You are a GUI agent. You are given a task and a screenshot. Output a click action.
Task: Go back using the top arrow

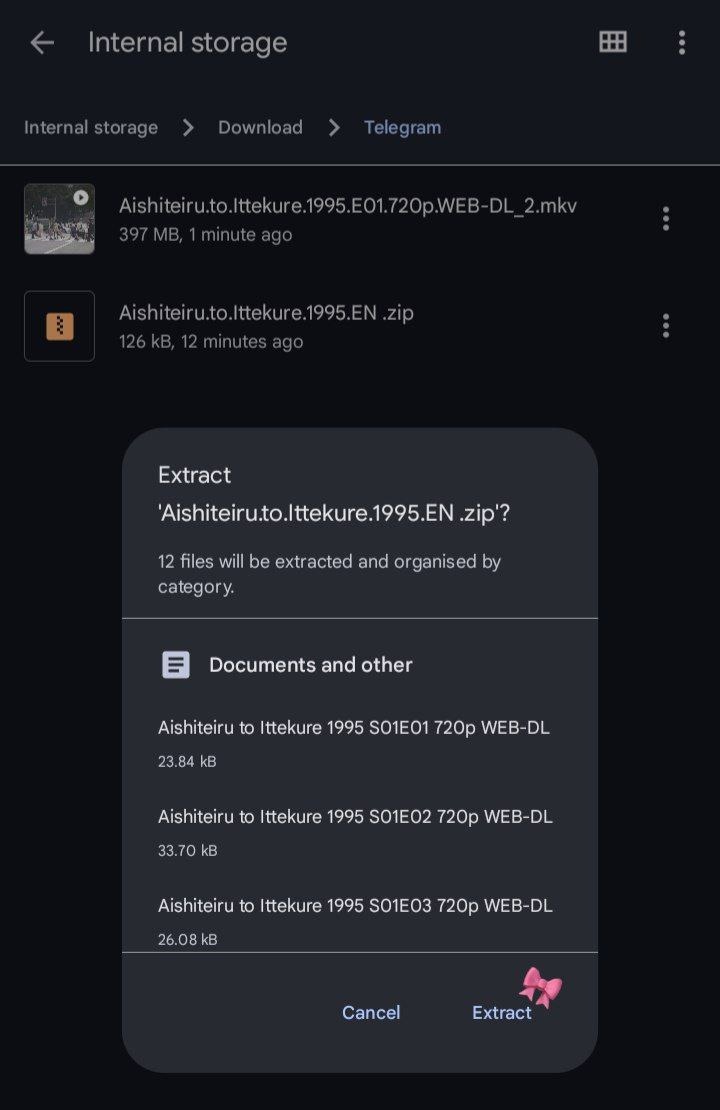[42, 42]
